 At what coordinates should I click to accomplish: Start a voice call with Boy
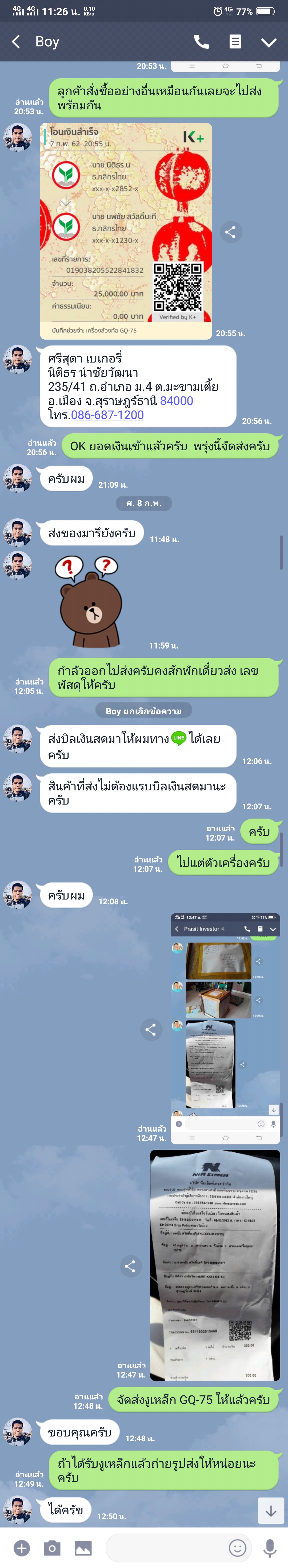pos(201,41)
